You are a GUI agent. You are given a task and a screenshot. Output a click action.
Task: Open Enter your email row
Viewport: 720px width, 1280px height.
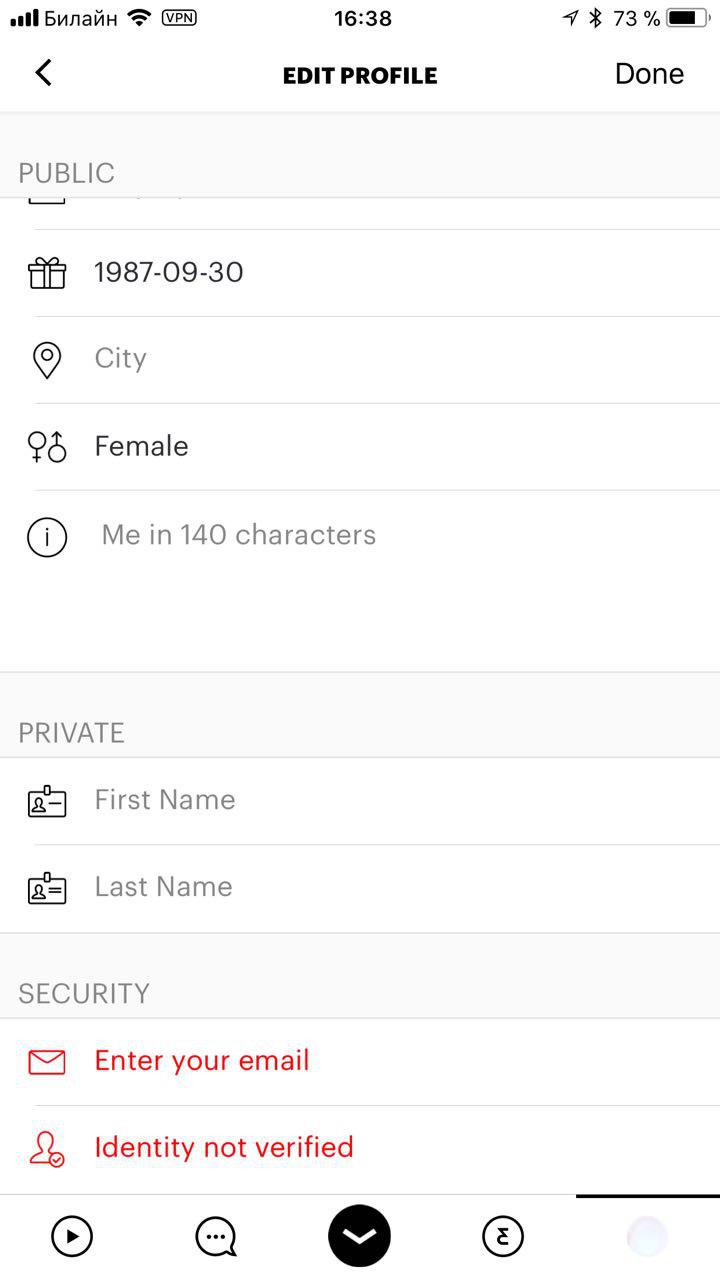click(x=360, y=1062)
